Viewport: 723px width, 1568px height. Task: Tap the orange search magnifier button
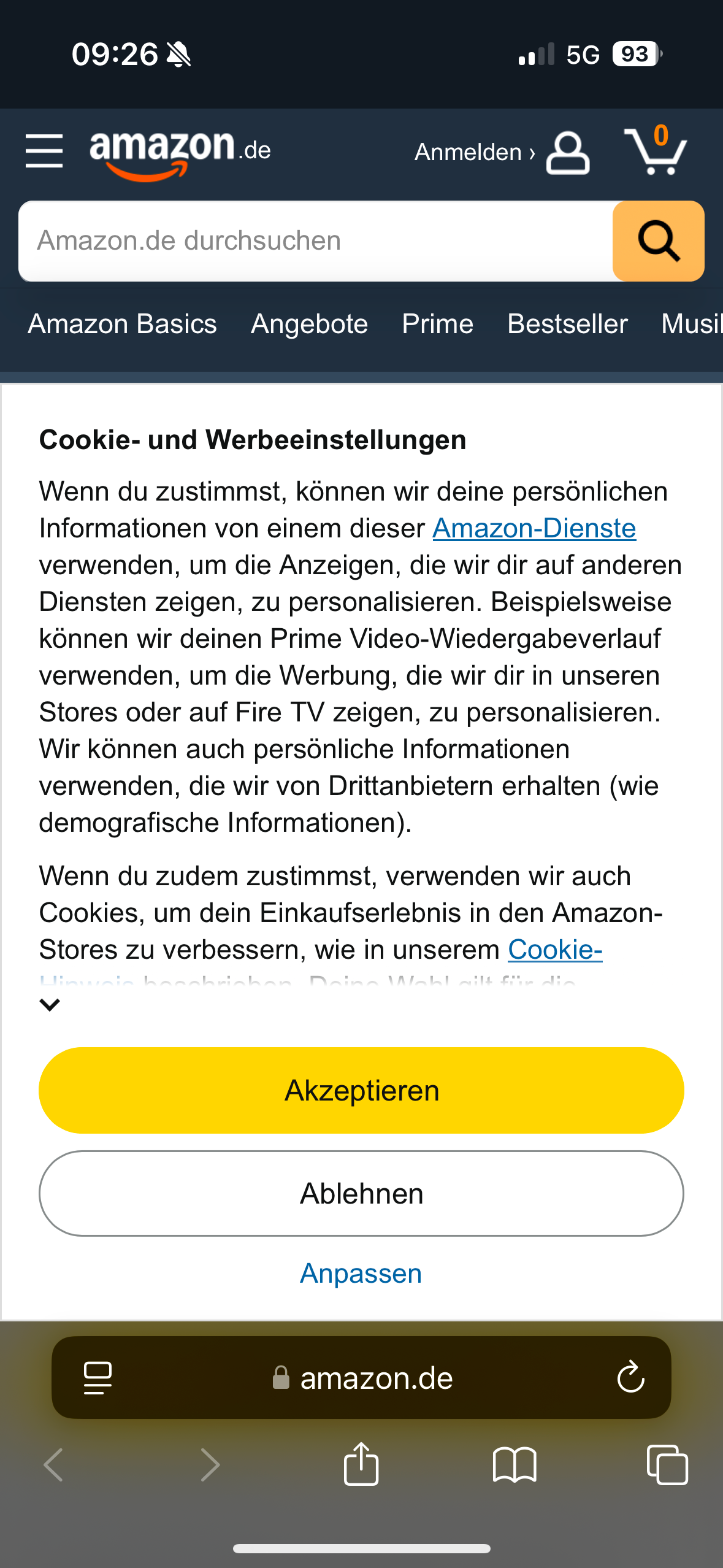(658, 241)
